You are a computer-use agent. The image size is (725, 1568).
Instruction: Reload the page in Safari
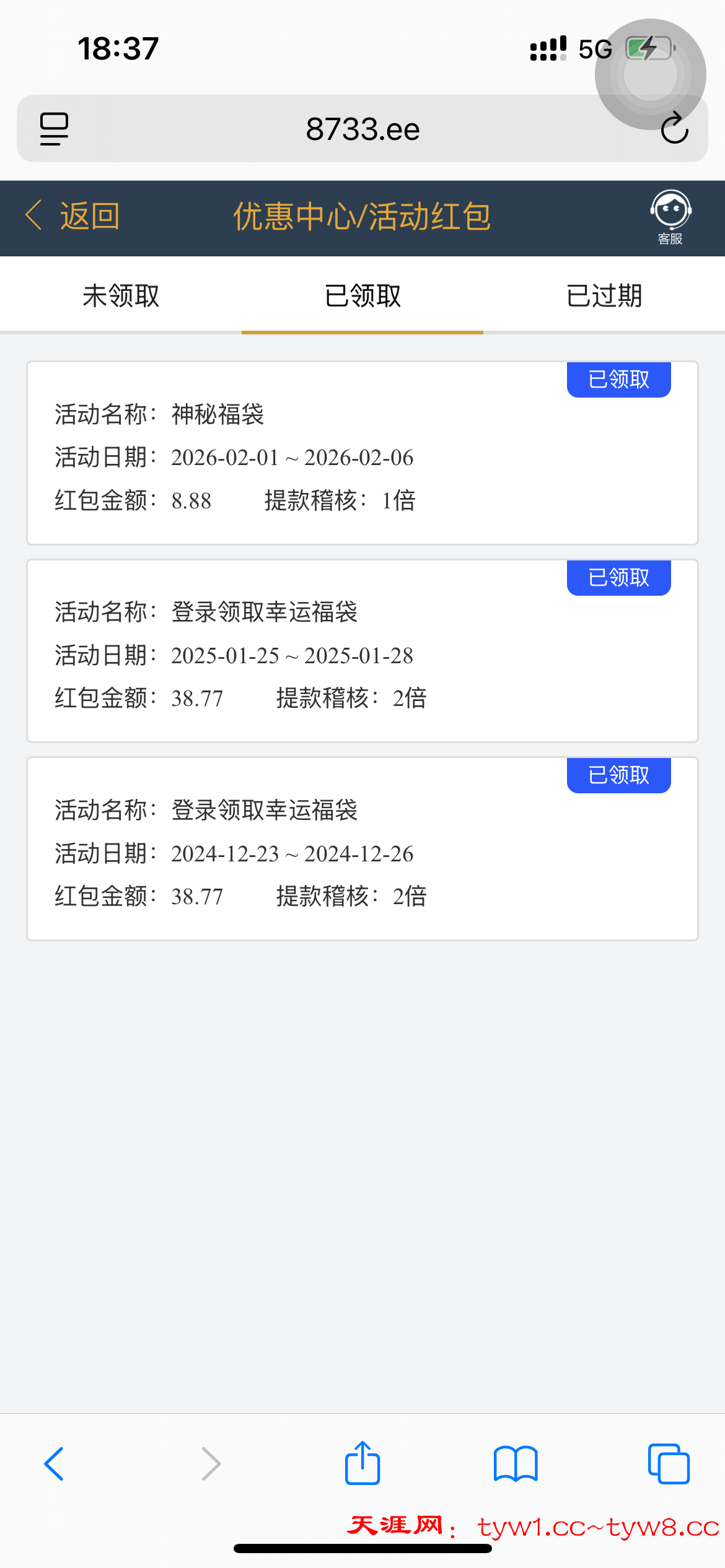(x=674, y=129)
